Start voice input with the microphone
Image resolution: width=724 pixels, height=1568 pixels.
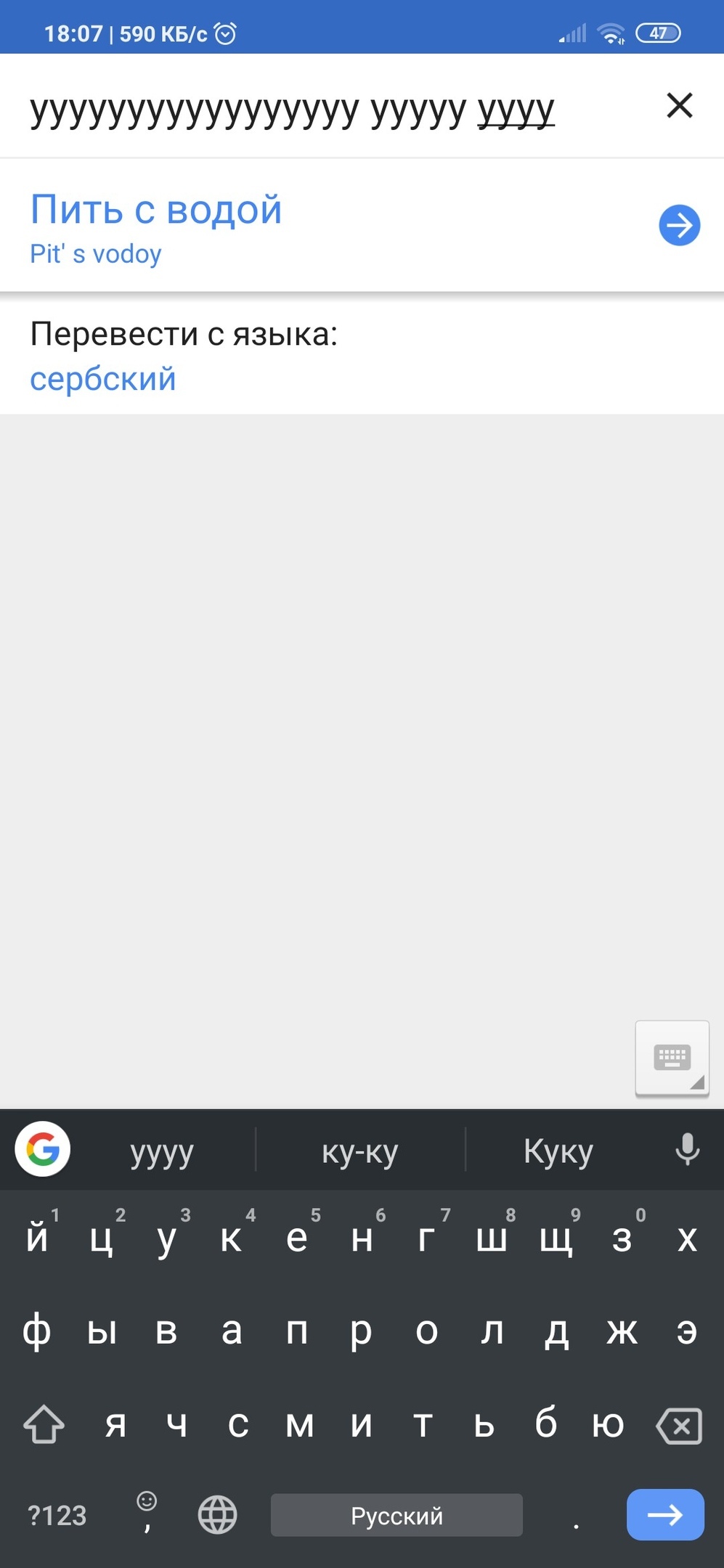686,1150
